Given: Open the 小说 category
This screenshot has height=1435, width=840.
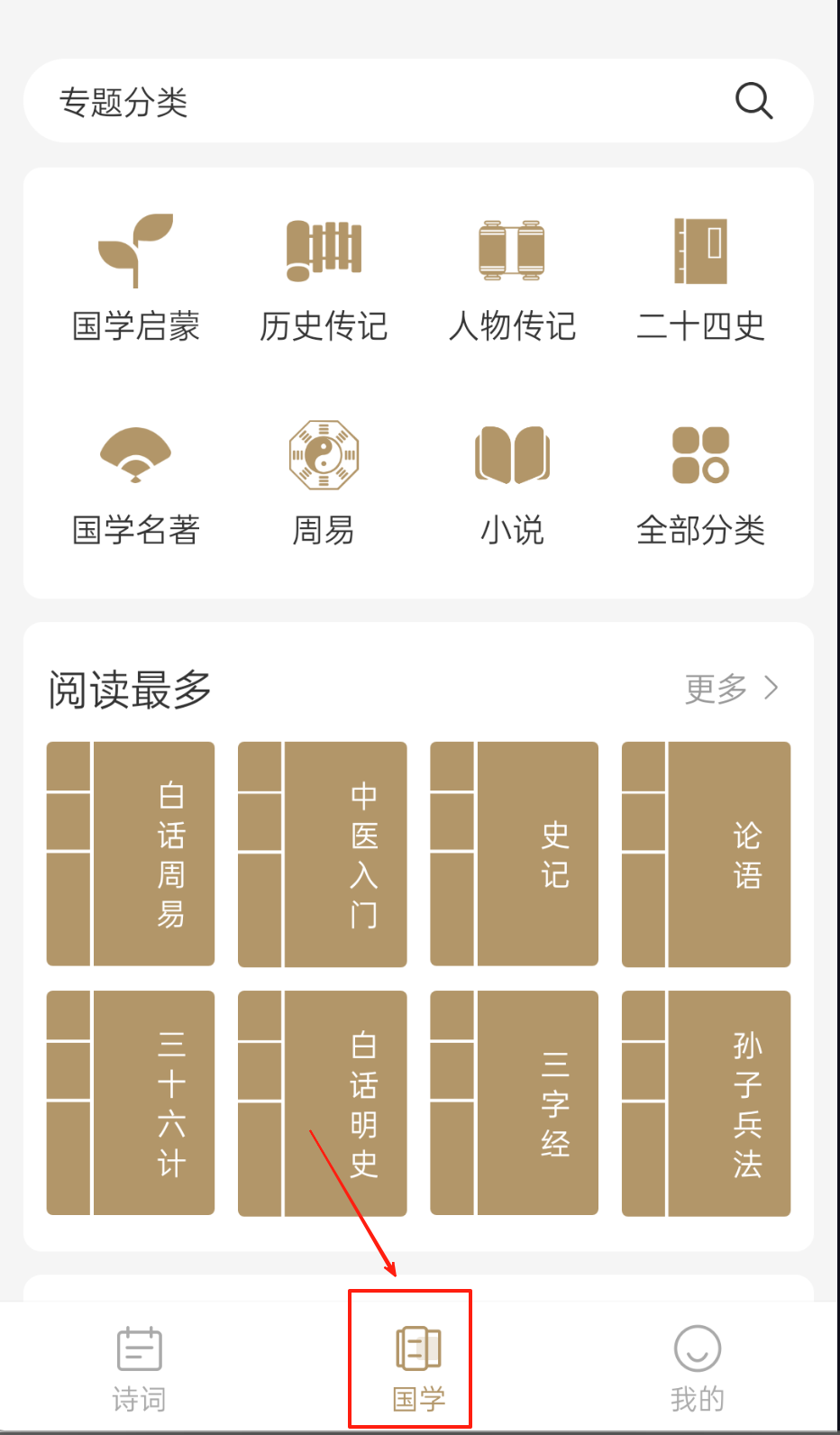Looking at the screenshot, I should point(512,484).
